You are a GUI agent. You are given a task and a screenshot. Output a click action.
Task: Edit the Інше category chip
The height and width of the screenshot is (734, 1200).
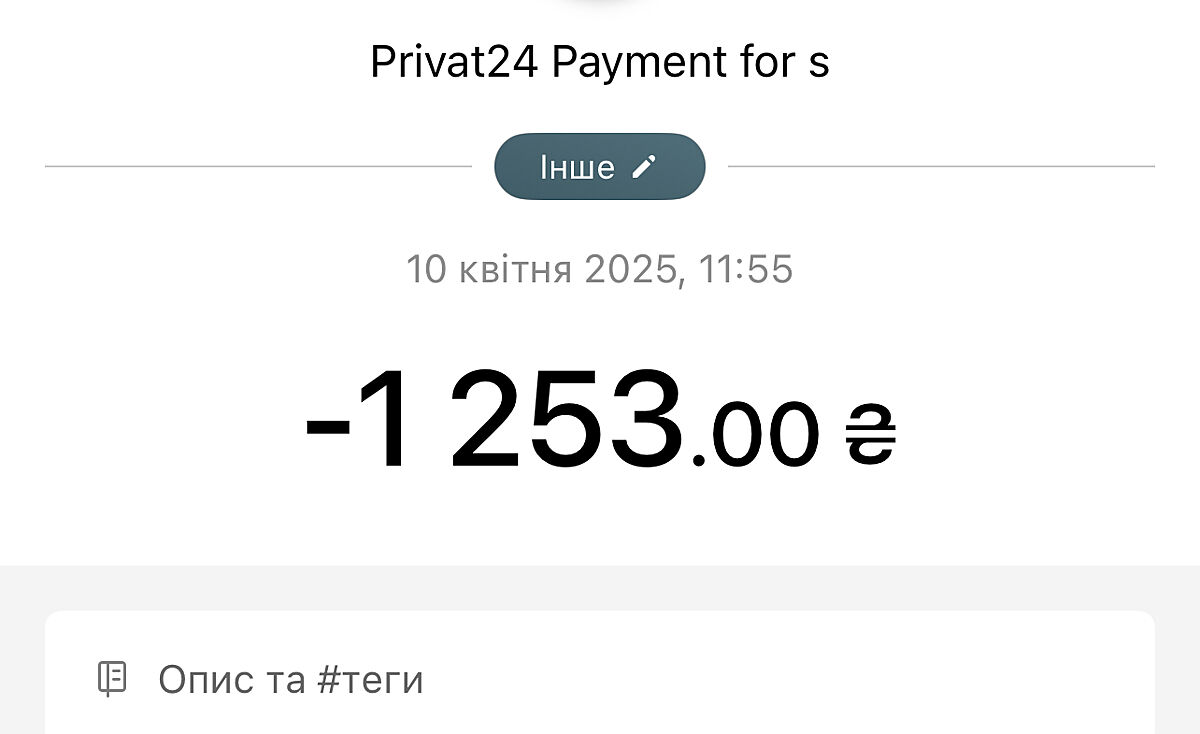click(x=599, y=167)
